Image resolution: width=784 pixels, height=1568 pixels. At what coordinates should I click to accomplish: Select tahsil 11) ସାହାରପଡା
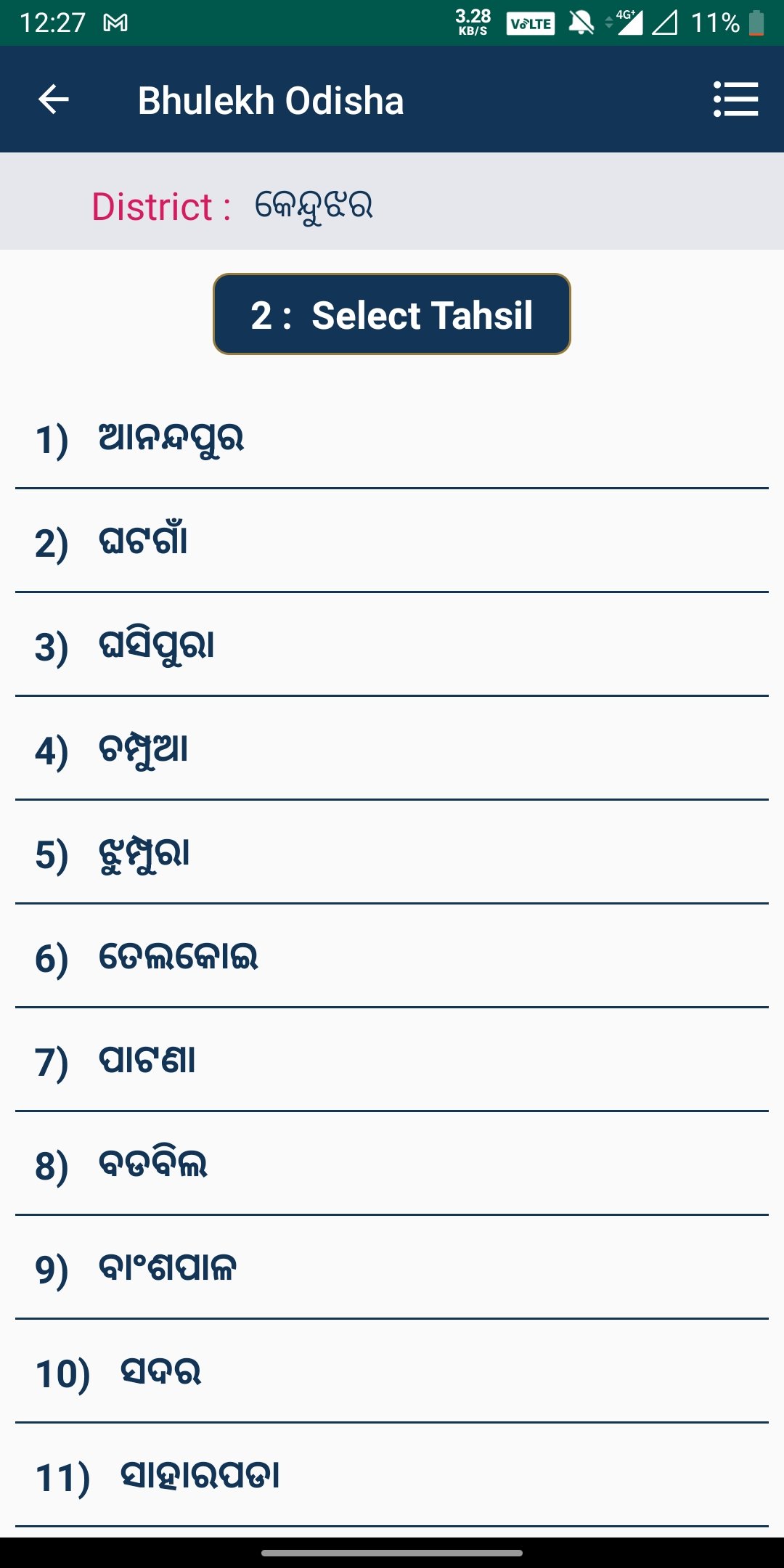pos(392,1476)
